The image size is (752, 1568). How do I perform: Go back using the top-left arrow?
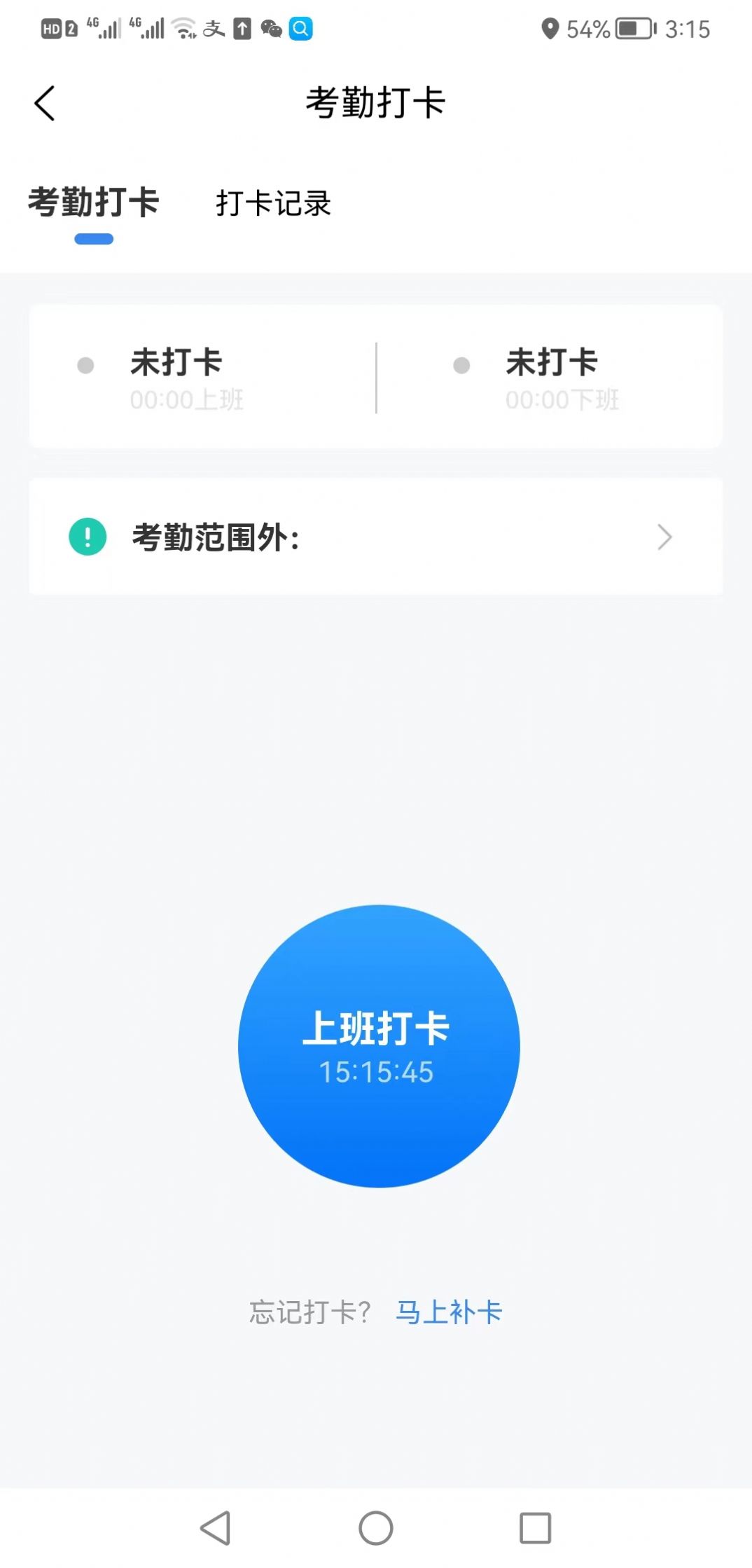(45, 104)
